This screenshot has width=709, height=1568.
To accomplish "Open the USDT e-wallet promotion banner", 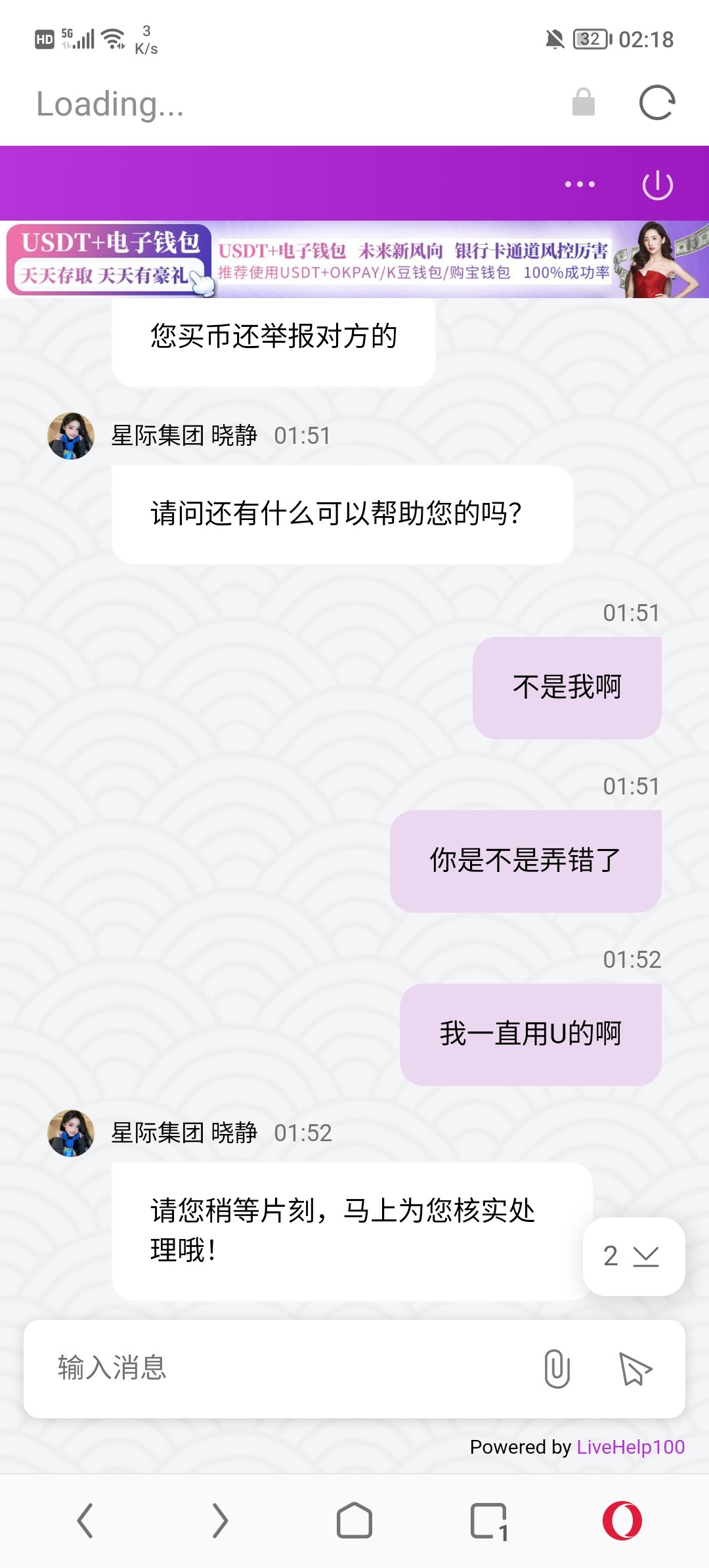I will [x=354, y=260].
